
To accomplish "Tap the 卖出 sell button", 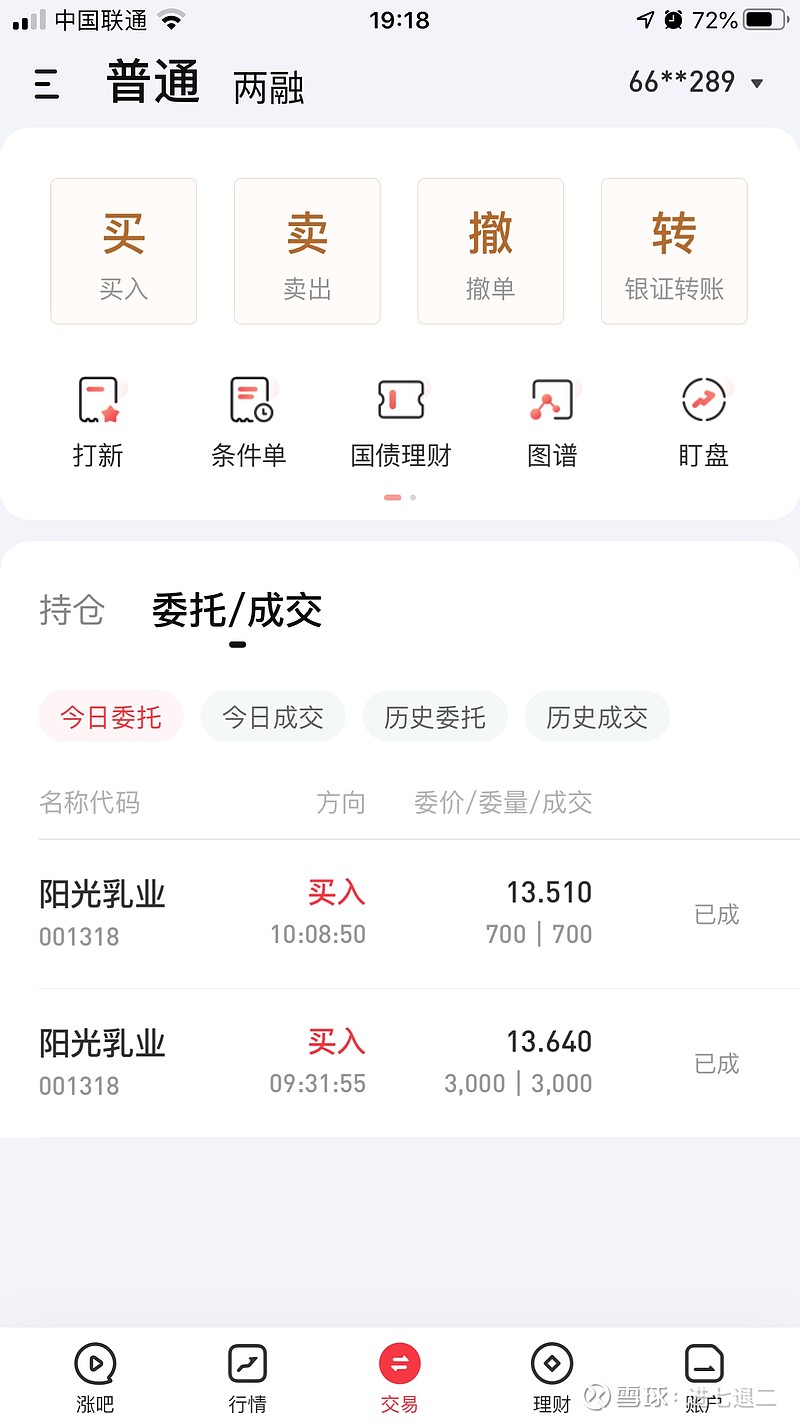I will [307, 251].
